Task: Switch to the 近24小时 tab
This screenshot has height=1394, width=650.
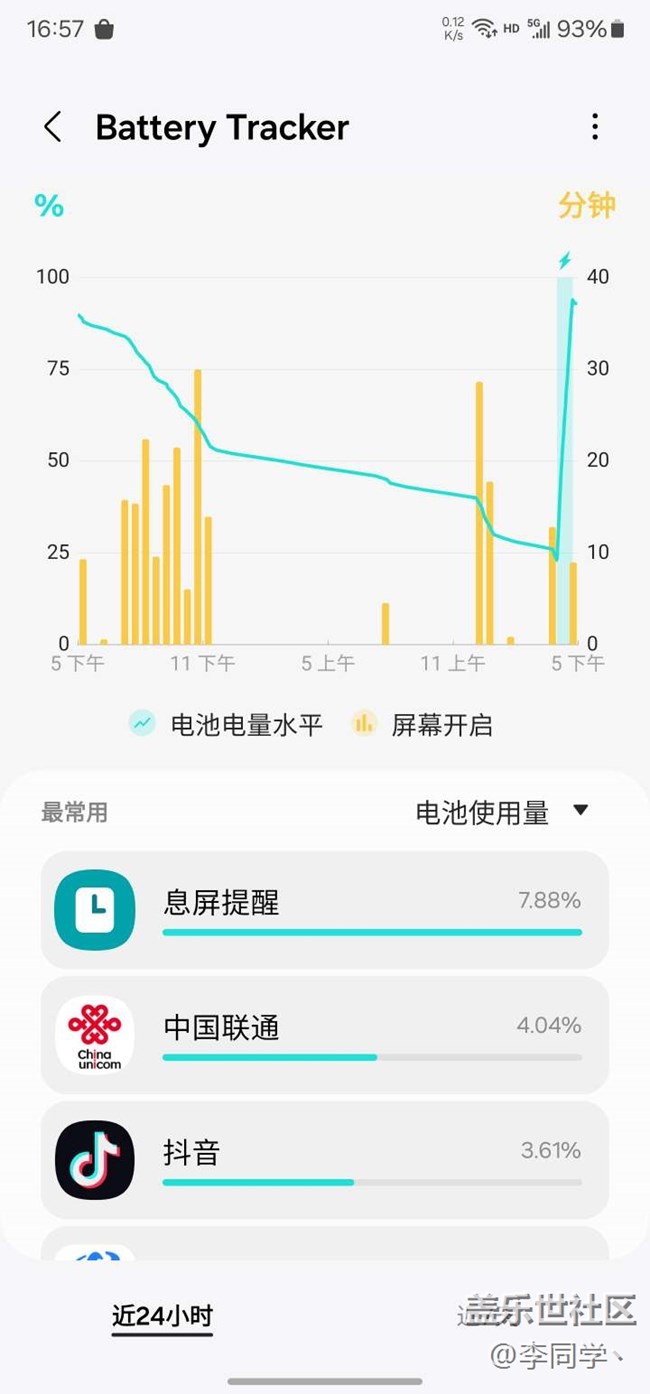Action: pyautogui.click(x=162, y=1316)
